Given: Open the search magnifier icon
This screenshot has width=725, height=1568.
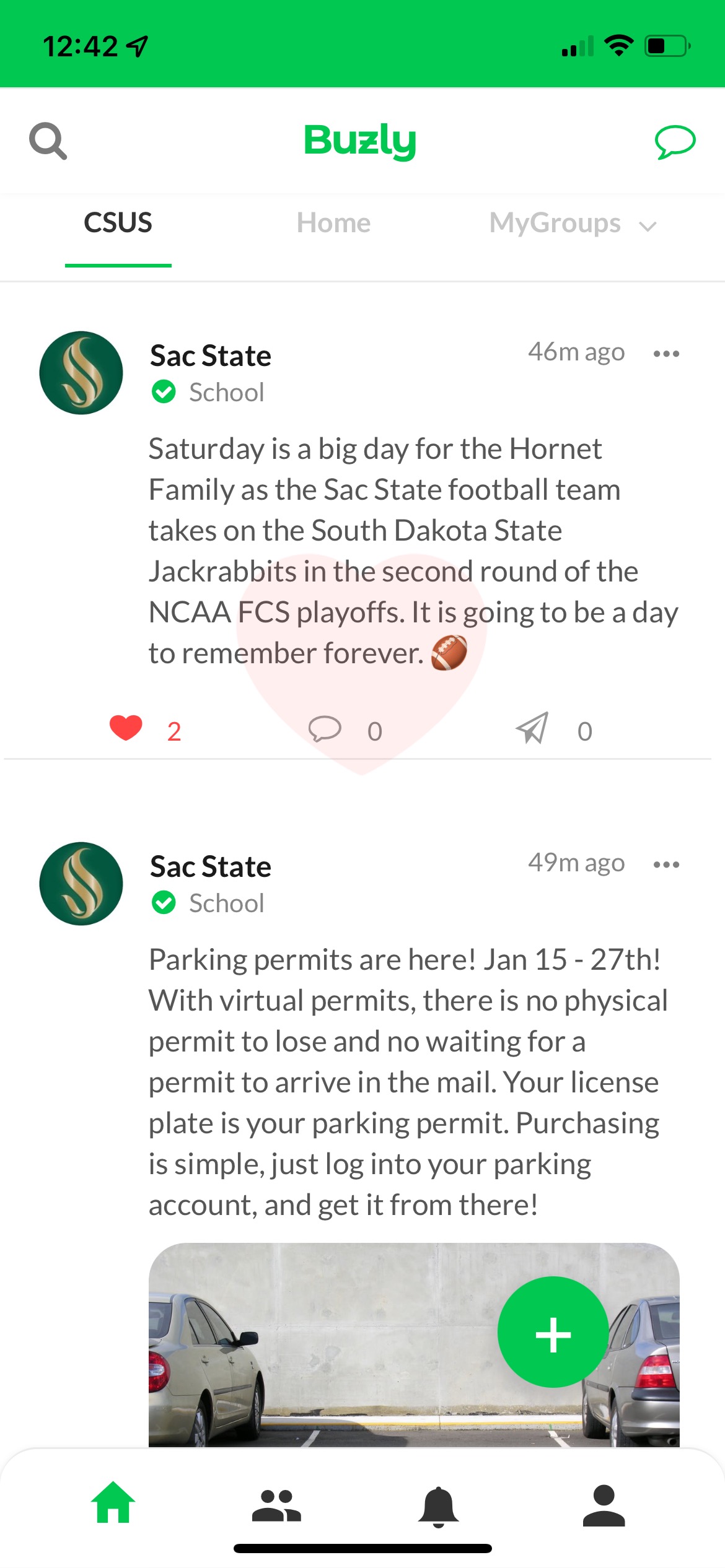Looking at the screenshot, I should point(48,141).
